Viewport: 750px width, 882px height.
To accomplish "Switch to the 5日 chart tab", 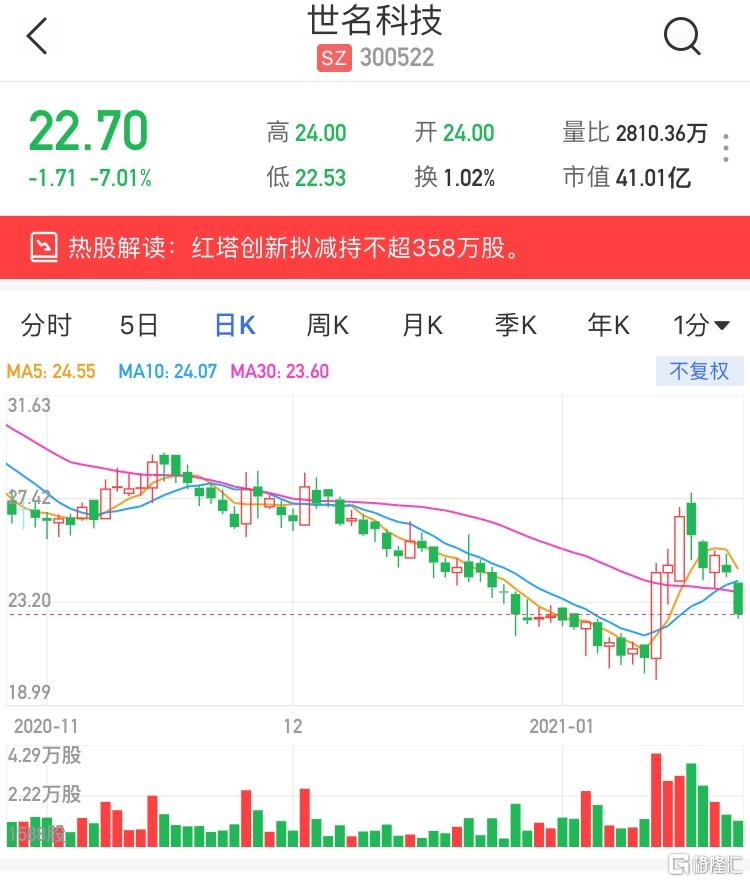I will tap(139, 325).
